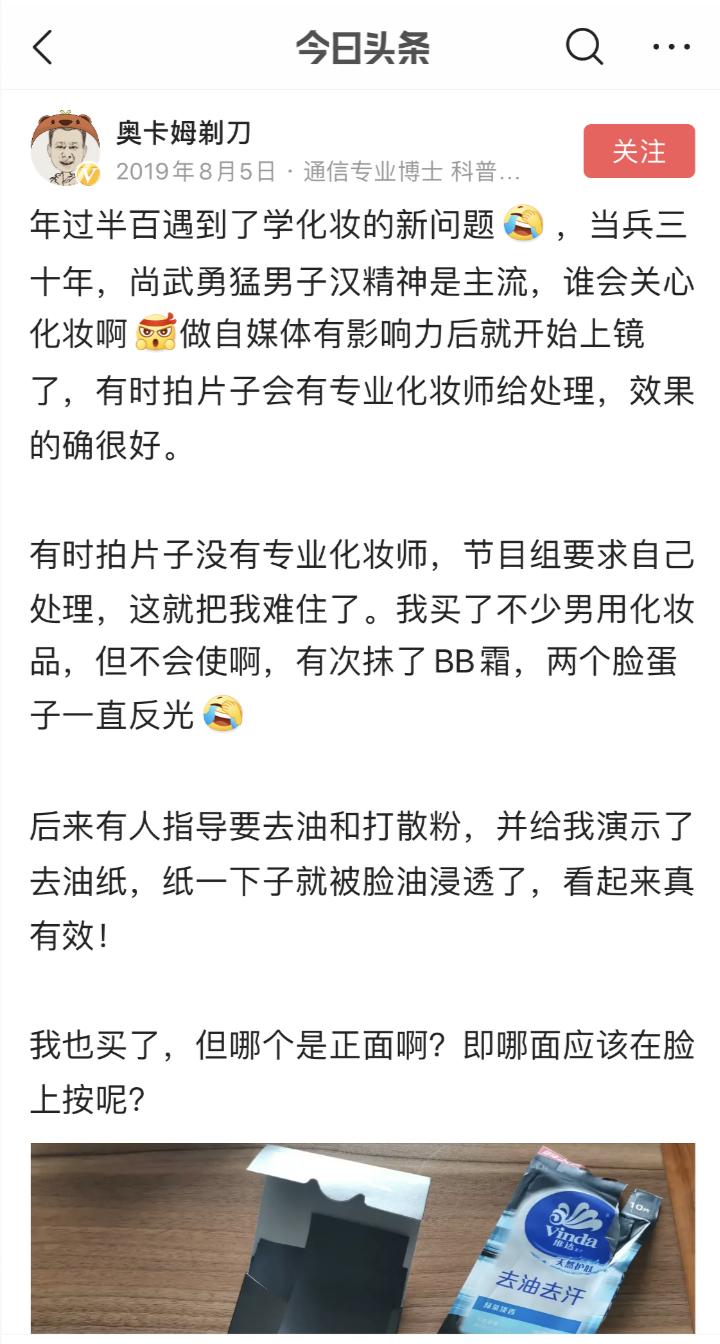
Task: Follow 奥卡姆剃刀 with the 关注 button
Action: click(x=638, y=151)
